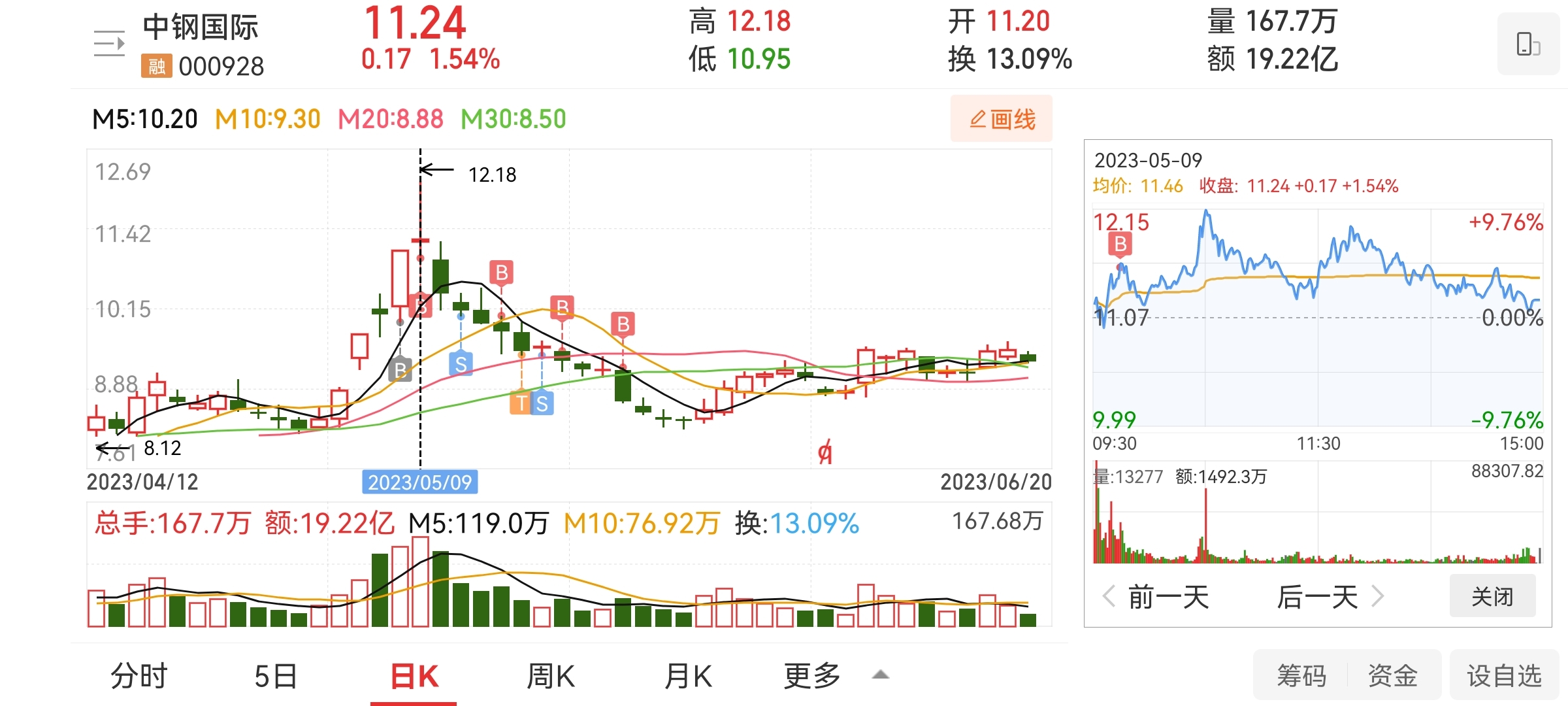The image size is (1568, 706).
Task: Open the 筹码 chip distribution view
Action: click(x=1301, y=675)
